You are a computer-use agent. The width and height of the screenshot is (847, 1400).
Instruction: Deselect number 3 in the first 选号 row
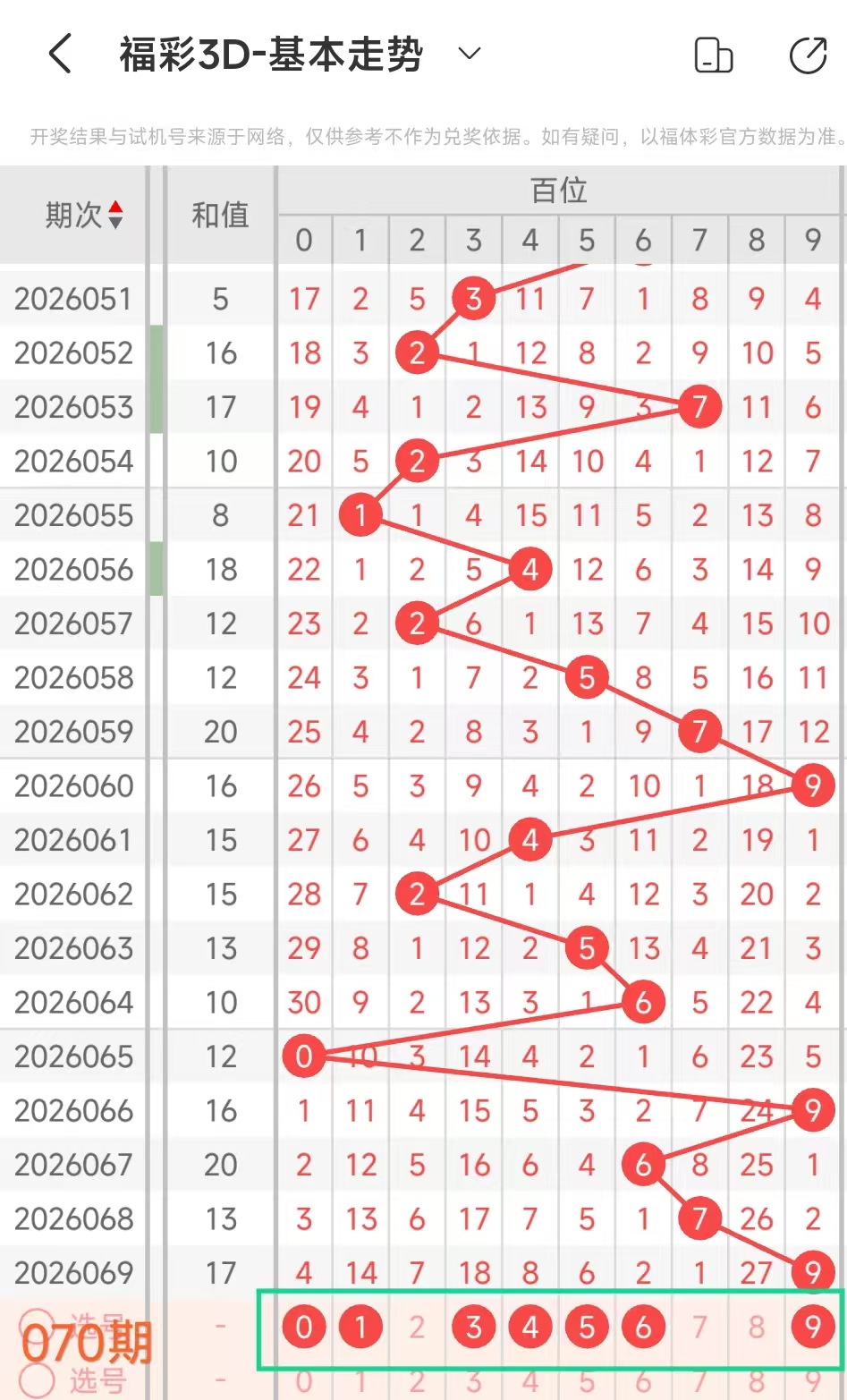[474, 1328]
